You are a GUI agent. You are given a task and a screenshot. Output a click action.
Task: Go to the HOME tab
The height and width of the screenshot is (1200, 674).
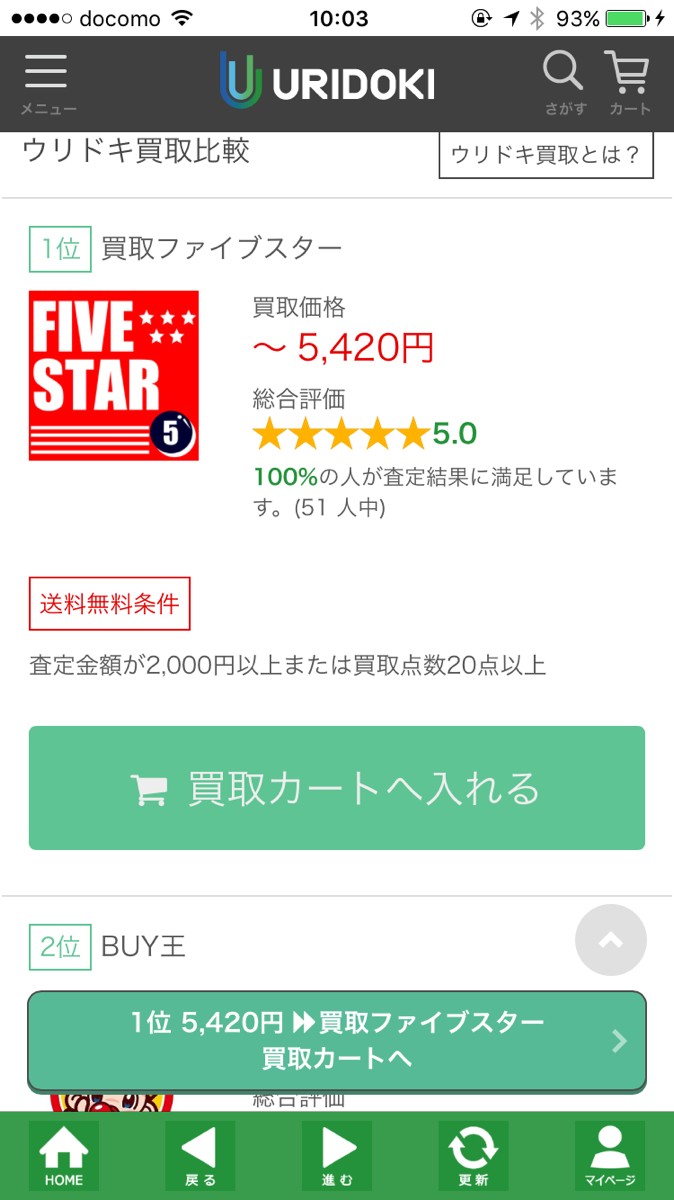click(64, 1156)
